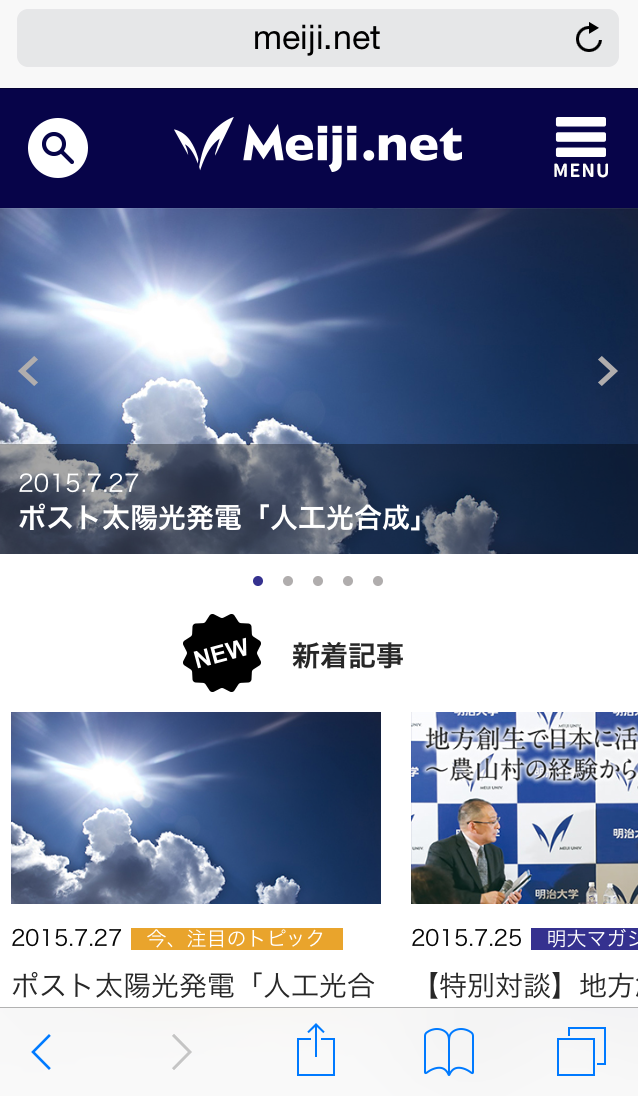Go to Meiji.net home via logo
This screenshot has height=1096, width=638.
click(x=318, y=146)
